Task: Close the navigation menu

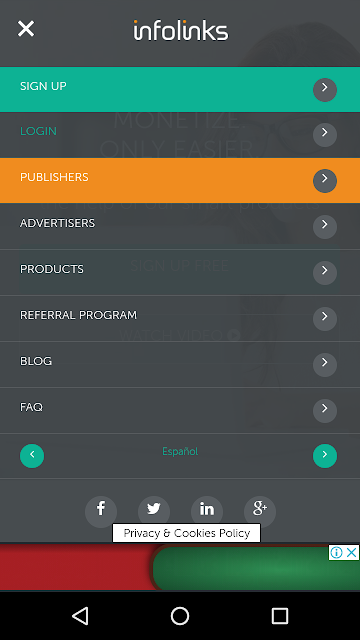Action: (x=26, y=29)
